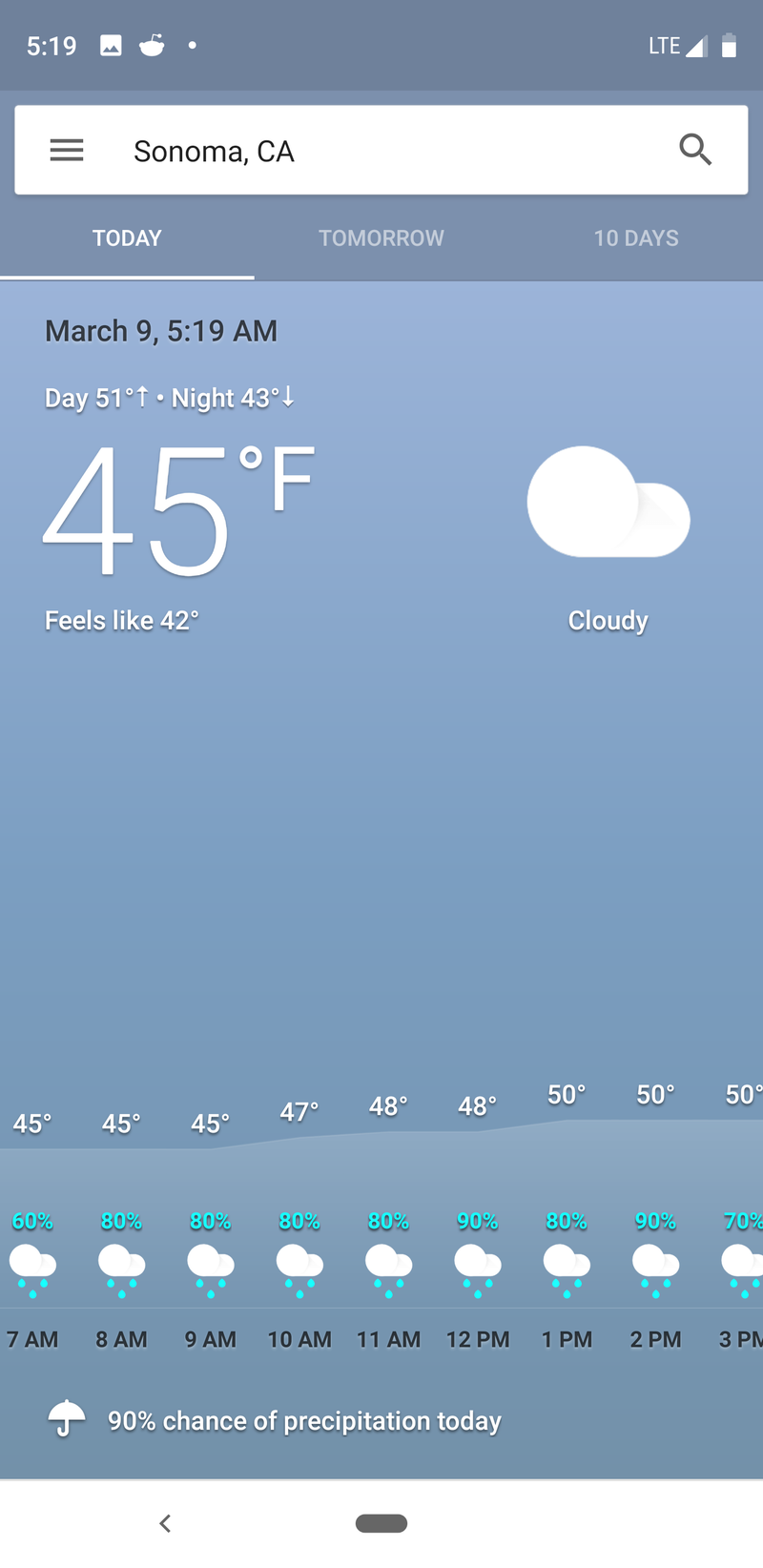This screenshot has width=763, height=1568.
Task: Select the Today tab
Action: (x=127, y=238)
